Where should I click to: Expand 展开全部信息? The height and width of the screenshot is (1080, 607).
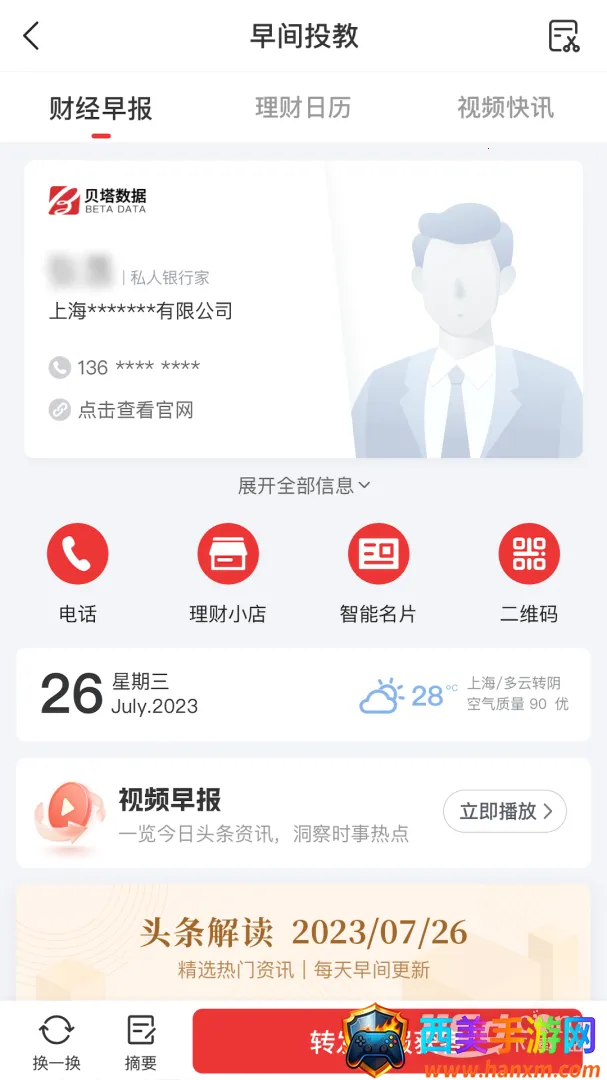[x=304, y=486]
